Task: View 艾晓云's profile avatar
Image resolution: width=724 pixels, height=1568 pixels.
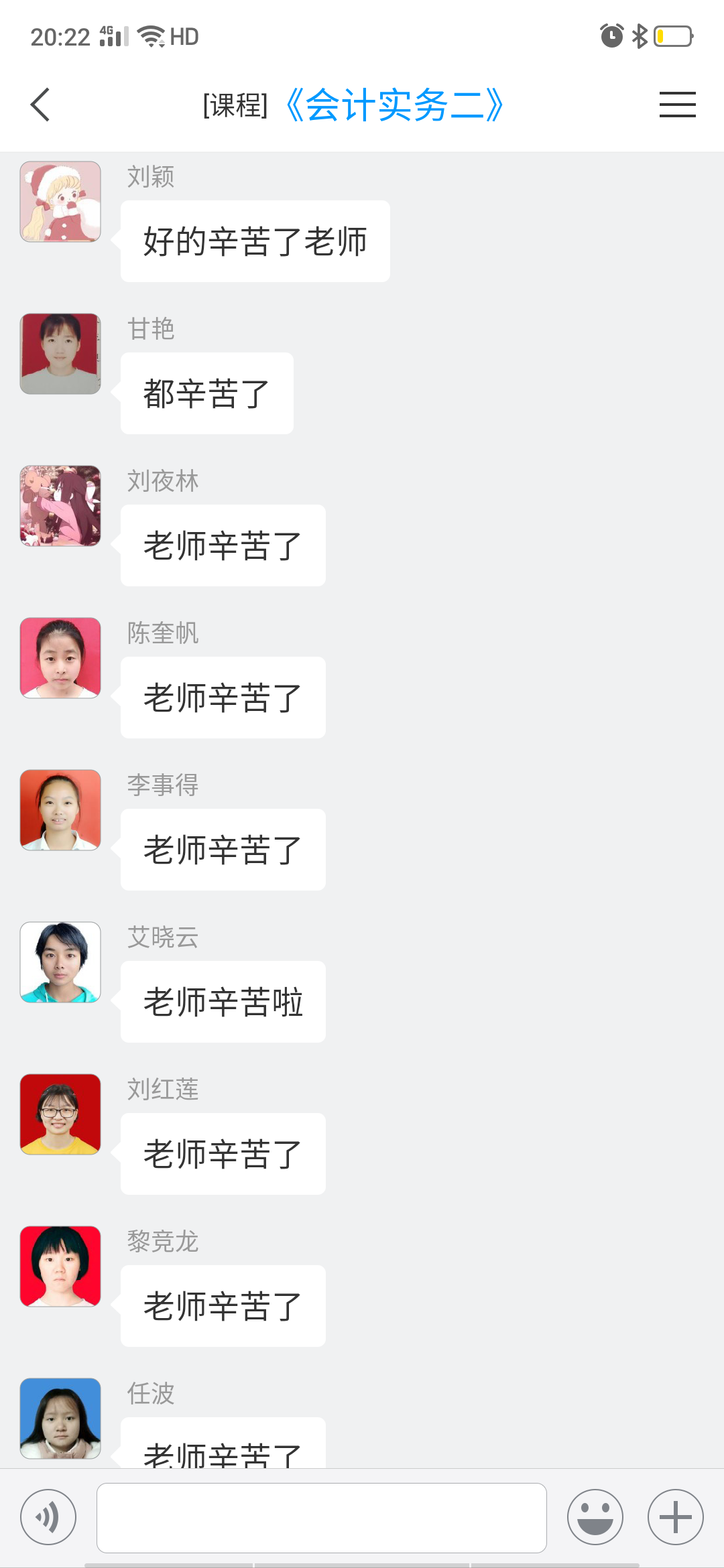Action: pyautogui.click(x=60, y=962)
